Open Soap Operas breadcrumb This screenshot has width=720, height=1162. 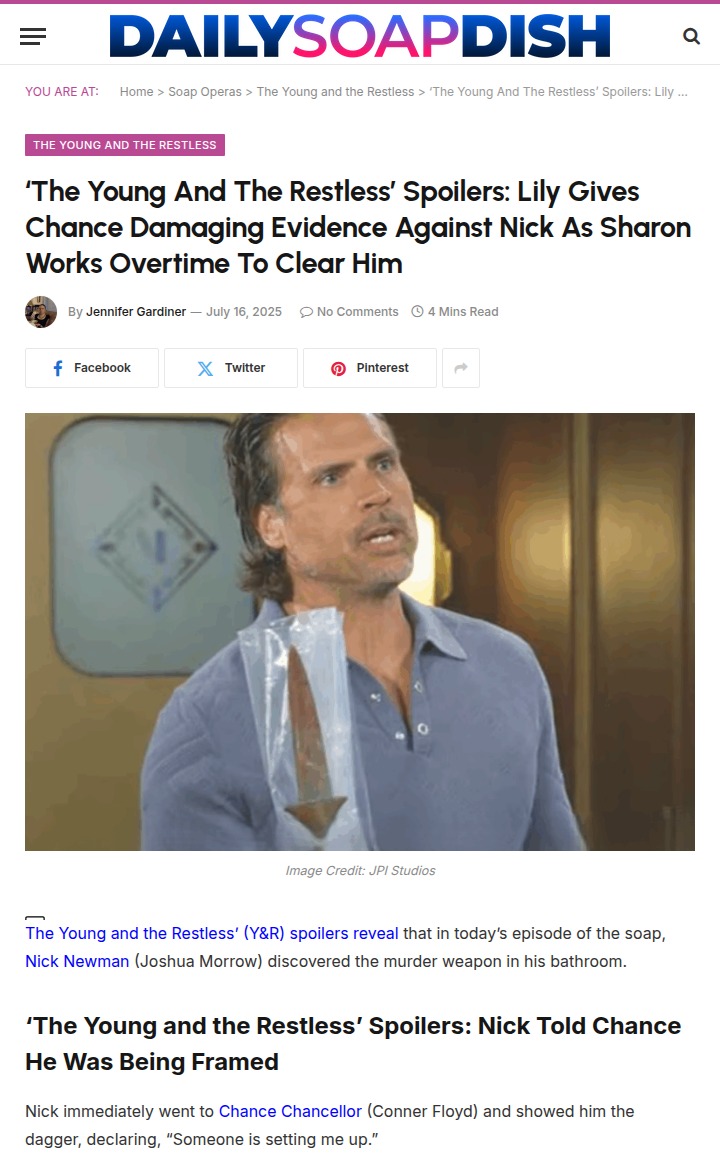tap(205, 91)
